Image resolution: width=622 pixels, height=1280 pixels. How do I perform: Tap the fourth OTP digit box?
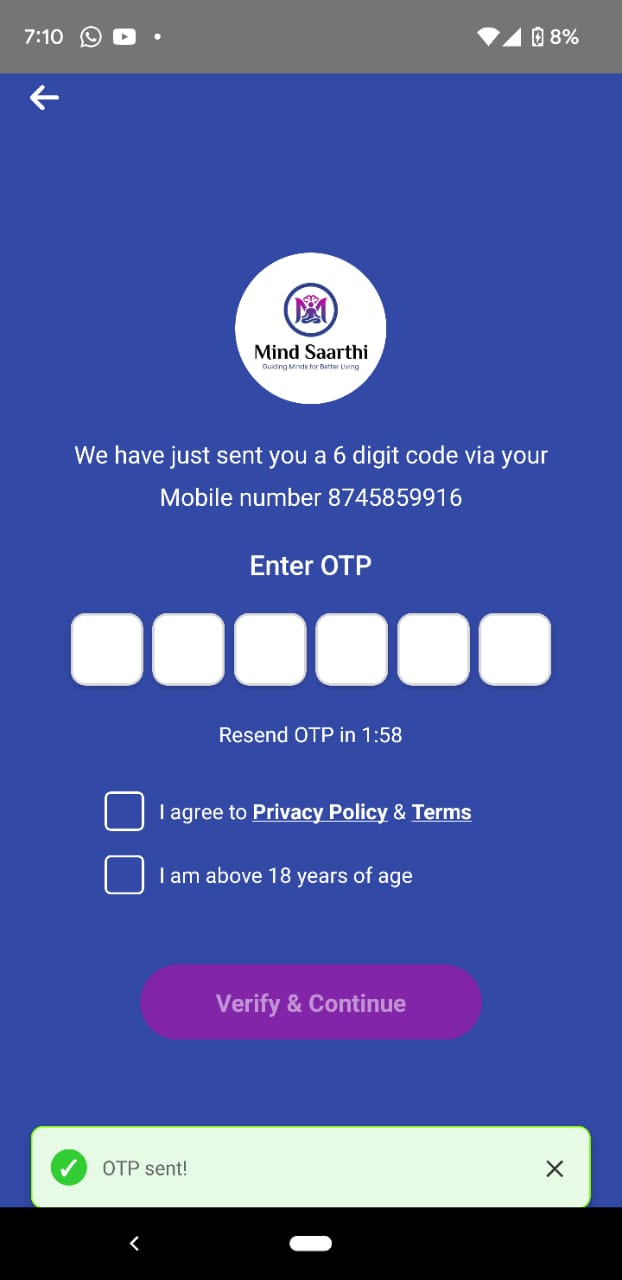click(x=352, y=650)
